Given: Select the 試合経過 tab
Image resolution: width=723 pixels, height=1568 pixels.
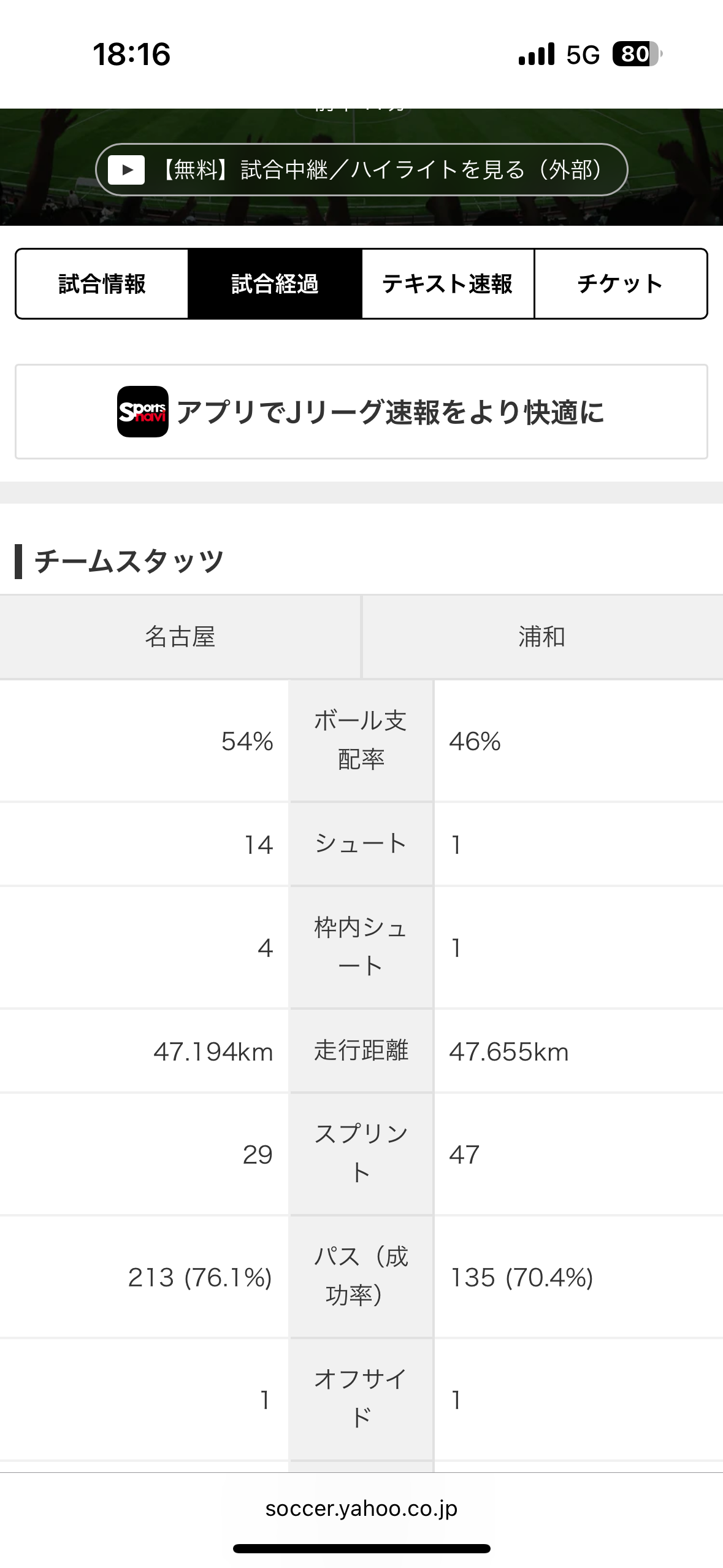Looking at the screenshot, I should click(x=275, y=284).
